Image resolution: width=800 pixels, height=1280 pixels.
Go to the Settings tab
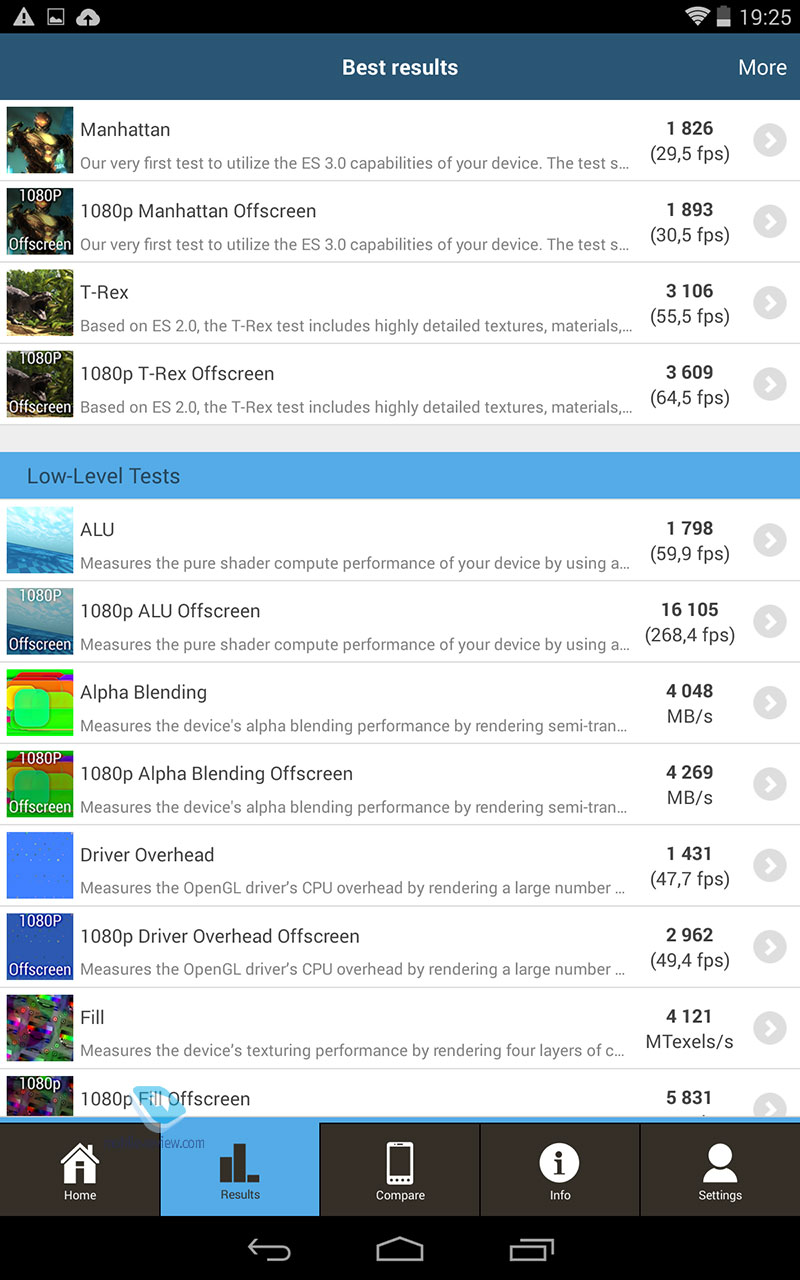pyautogui.click(x=720, y=1169)
